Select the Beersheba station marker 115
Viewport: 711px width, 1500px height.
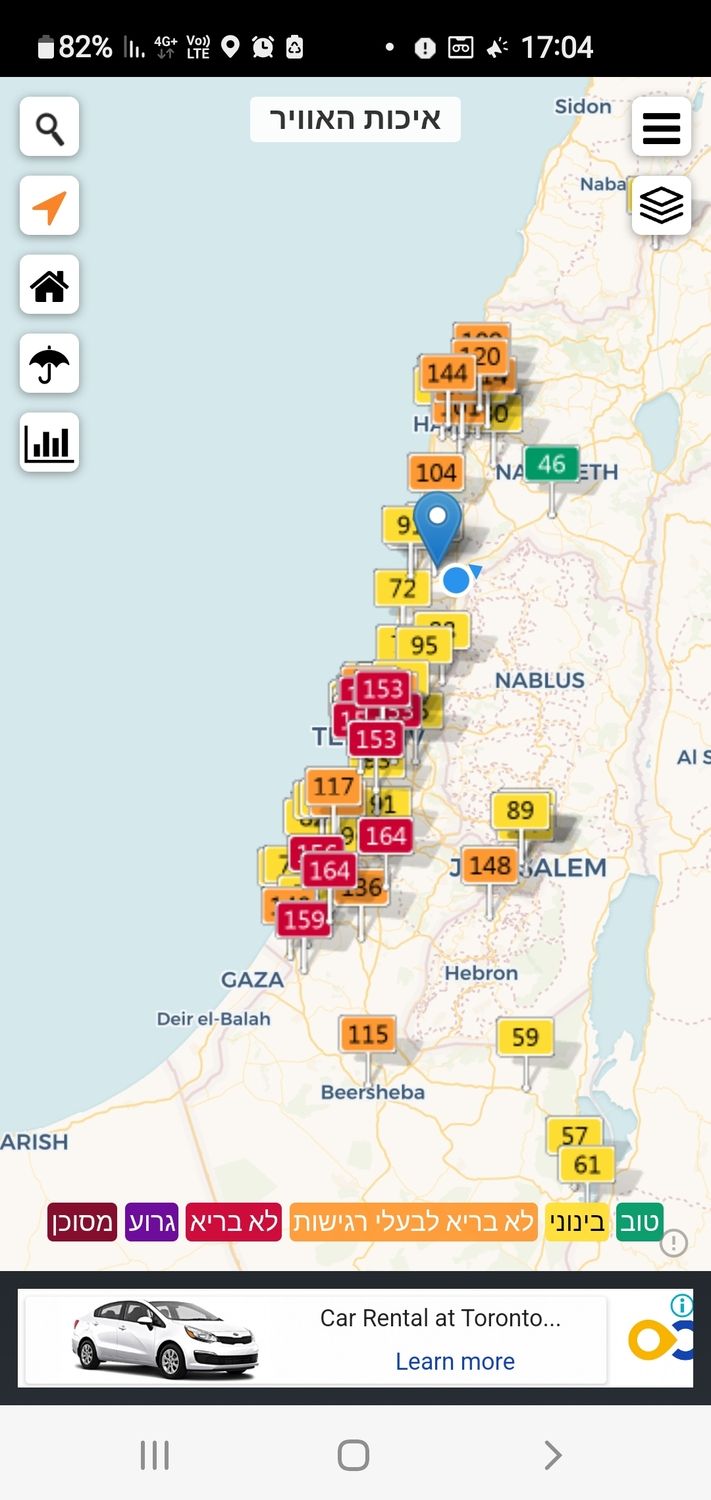tap(368, 1034)
